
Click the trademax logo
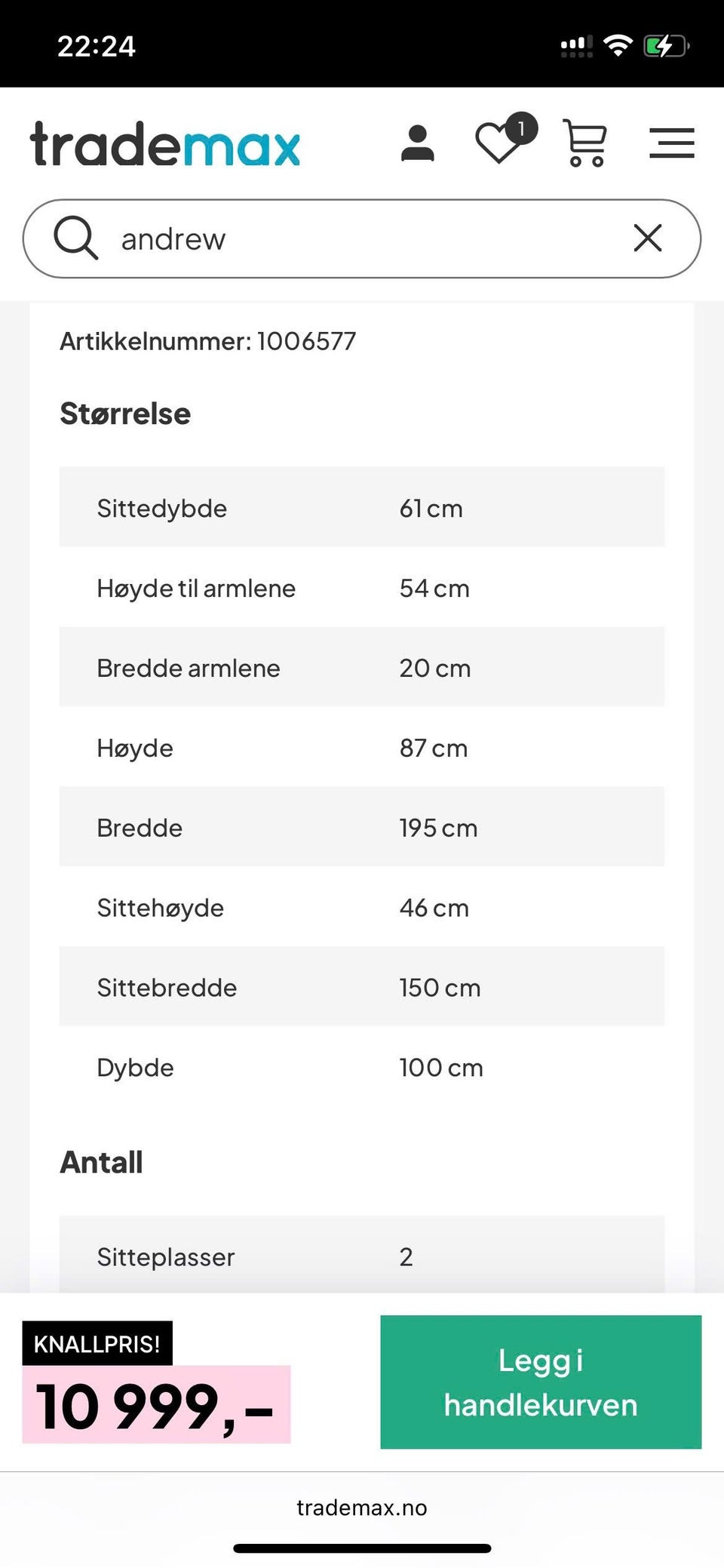coord(163,143)
